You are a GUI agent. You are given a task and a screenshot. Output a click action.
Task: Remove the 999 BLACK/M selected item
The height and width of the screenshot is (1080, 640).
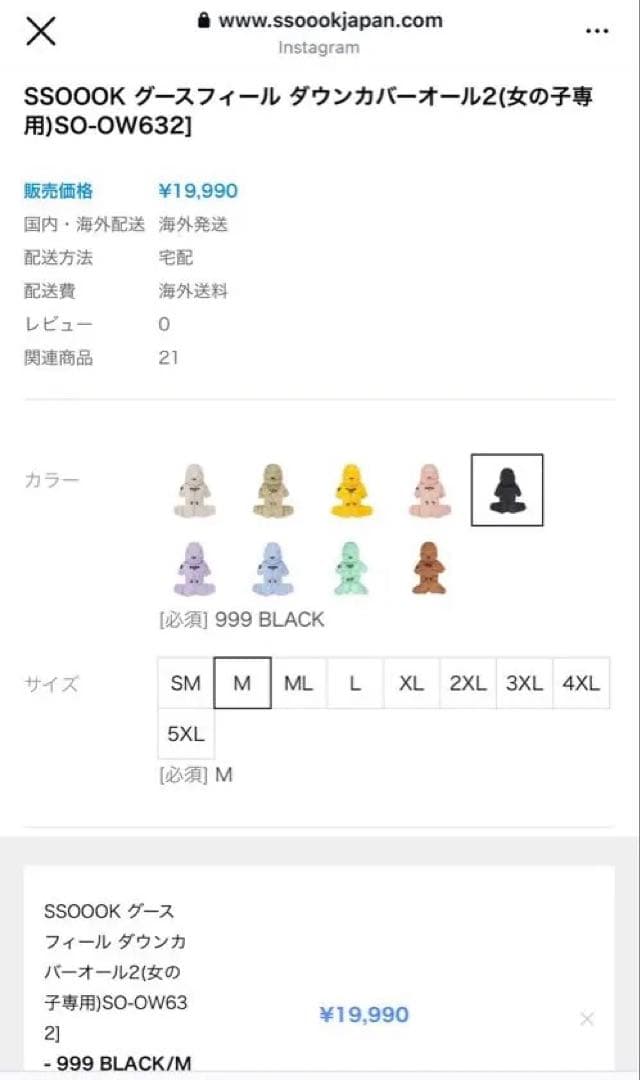tap(587, 1019)
